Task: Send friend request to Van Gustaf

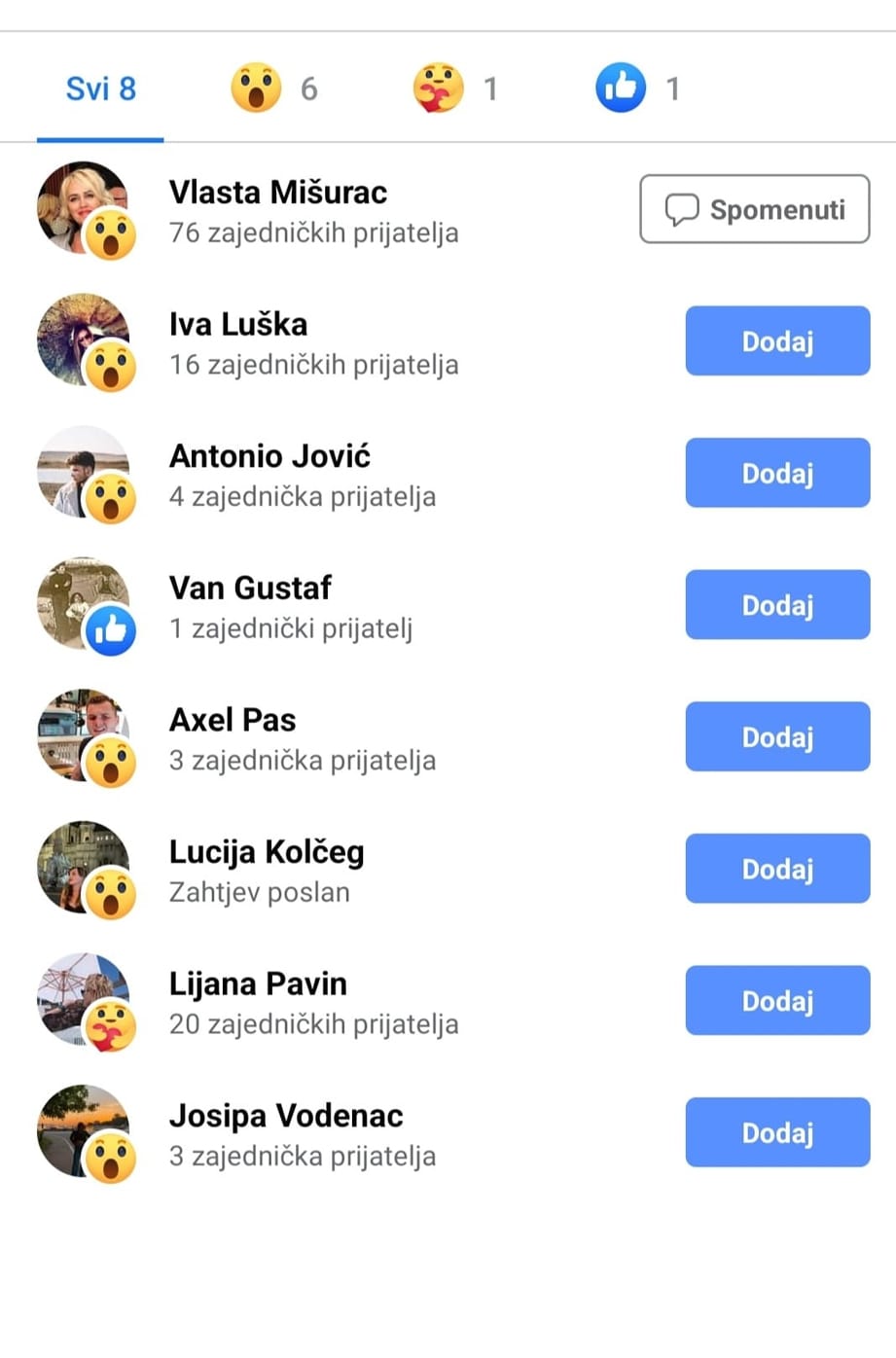Action: click(x=777, y=605)
